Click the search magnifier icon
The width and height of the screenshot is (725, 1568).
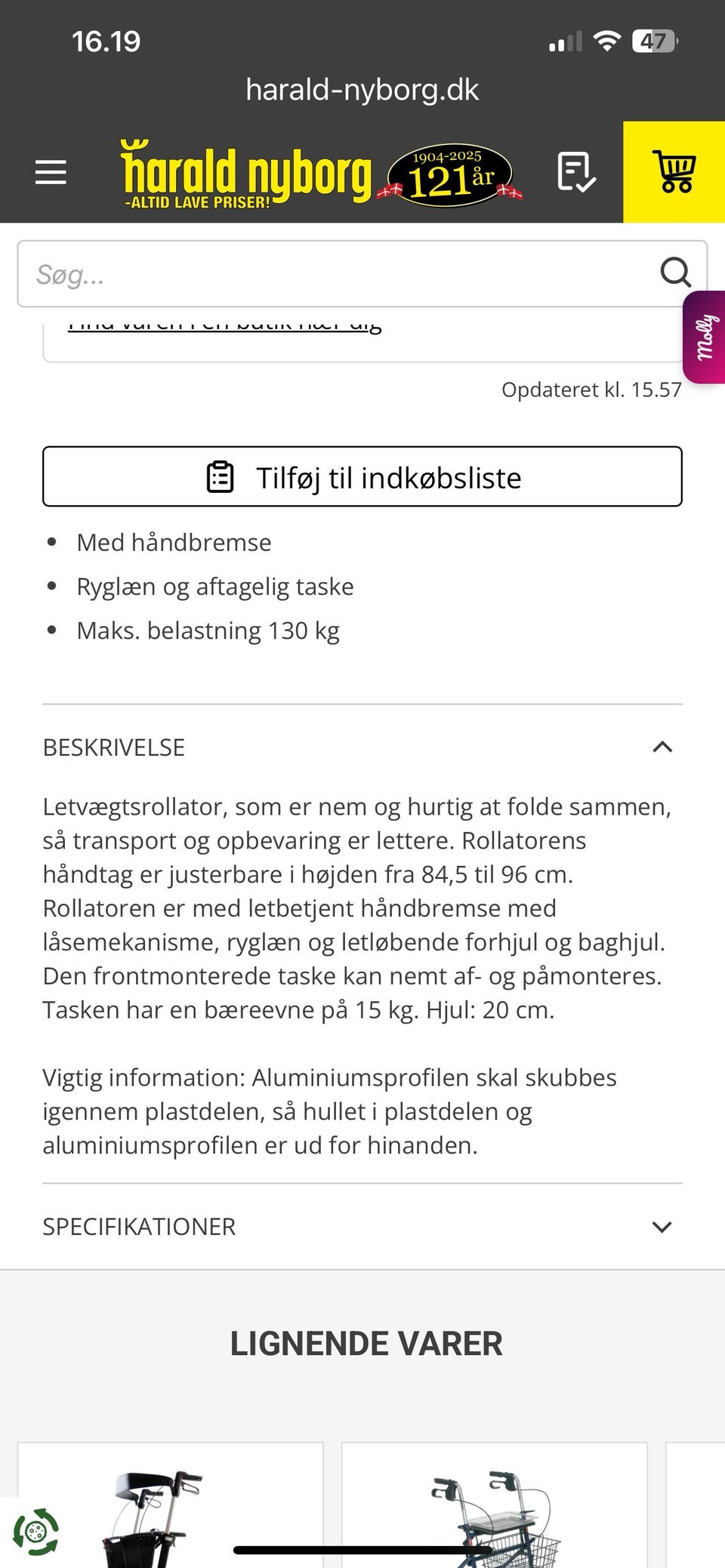(x=675, y=273)
